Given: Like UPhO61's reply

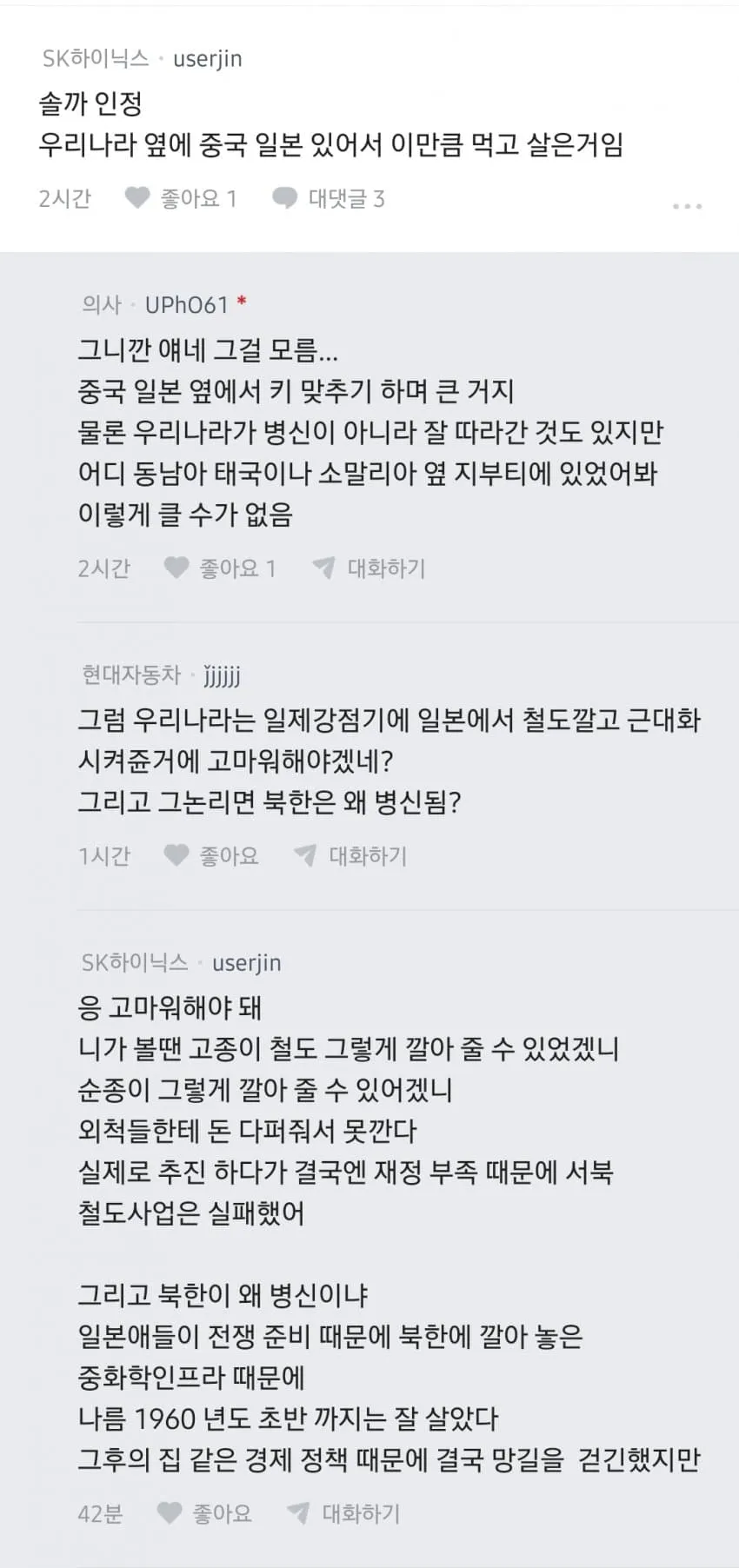Looking at the screenshot, I should click(220, 568).
